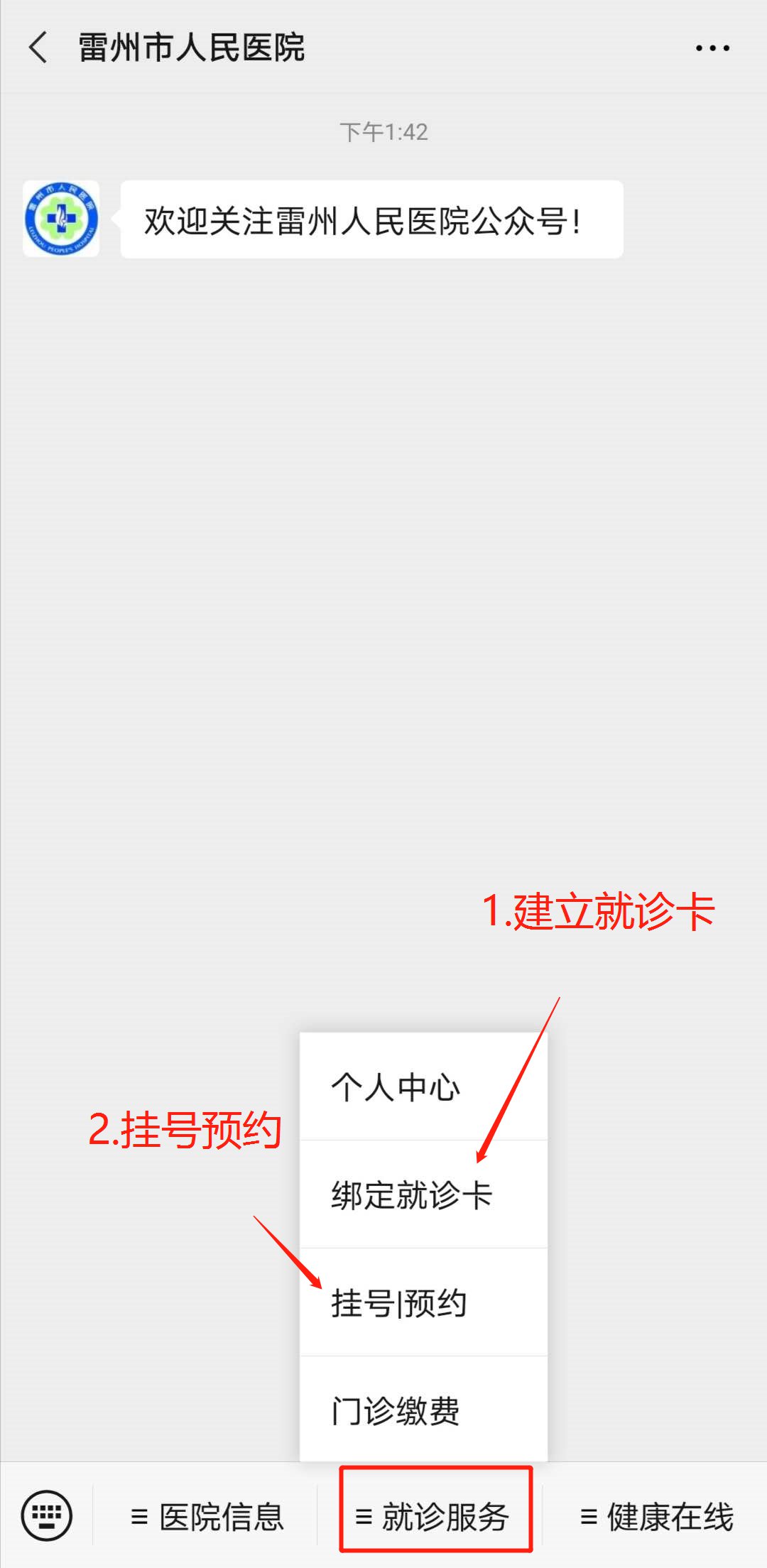Open the three-dot overflow menu
Viewport: 767px width, 1568px height.
pyautogui.click(x=712, y=48)
